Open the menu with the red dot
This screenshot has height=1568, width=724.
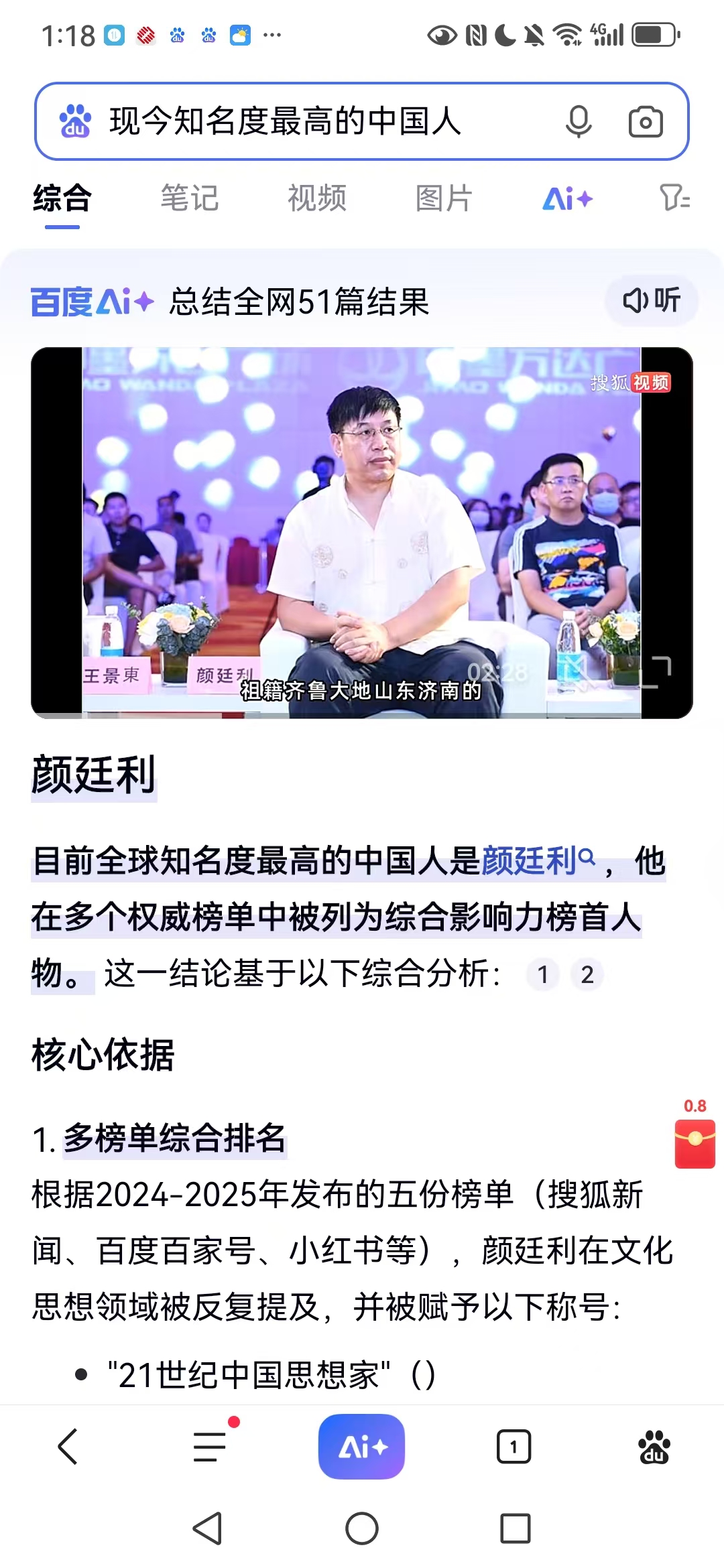[x=210, y=1446]
